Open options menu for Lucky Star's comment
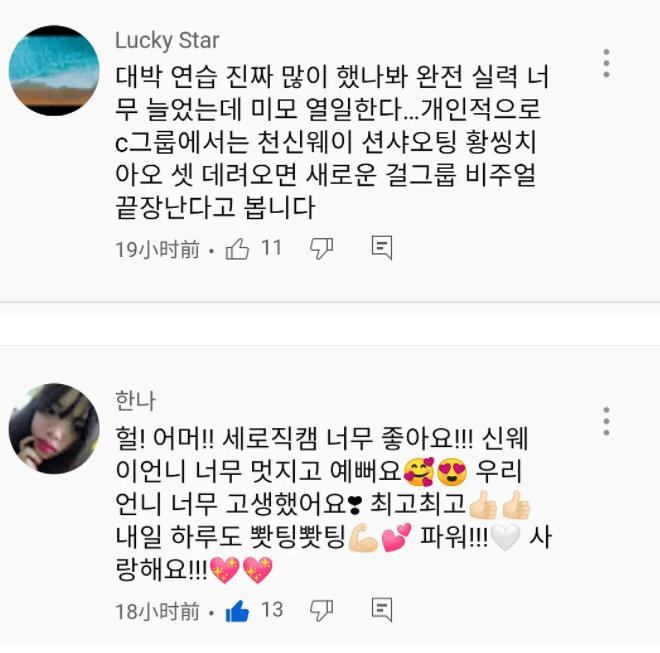Screen dimensions: 660x653 point(606,61)
